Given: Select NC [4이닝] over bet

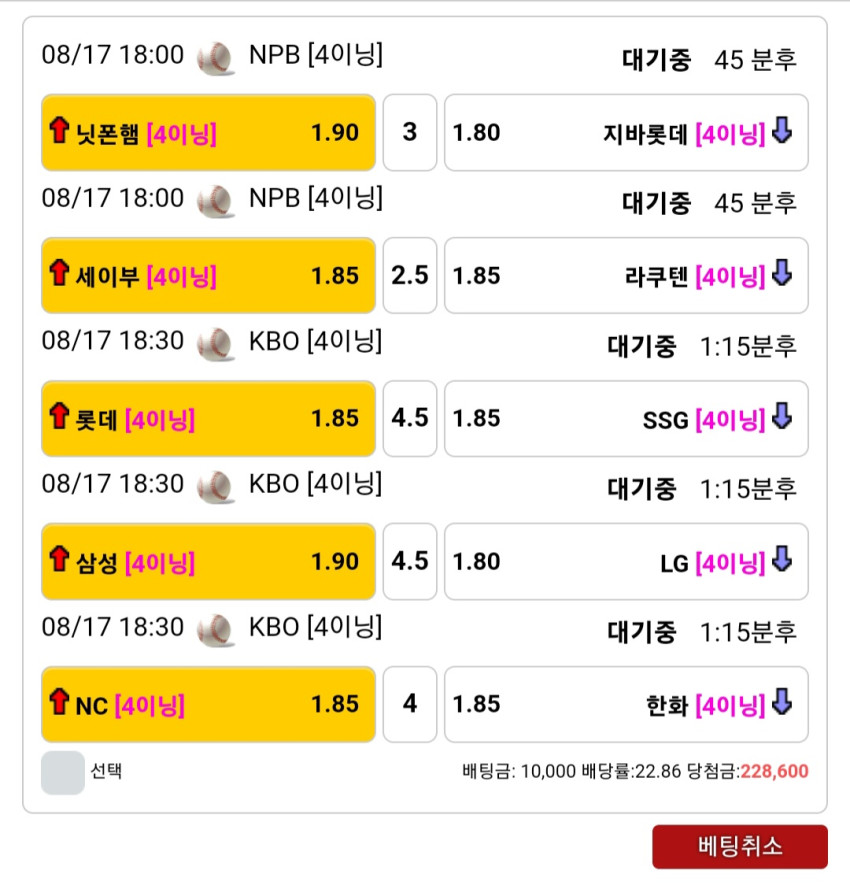Looking at the screenshot, I should click(x=209, y=704).
